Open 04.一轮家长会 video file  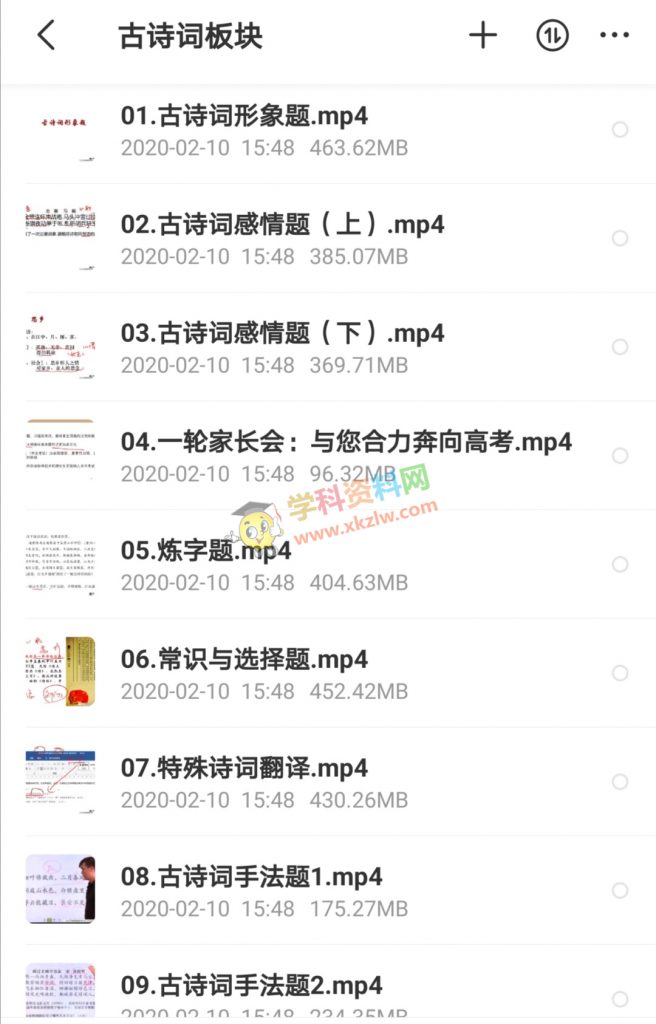click(346, 442)
